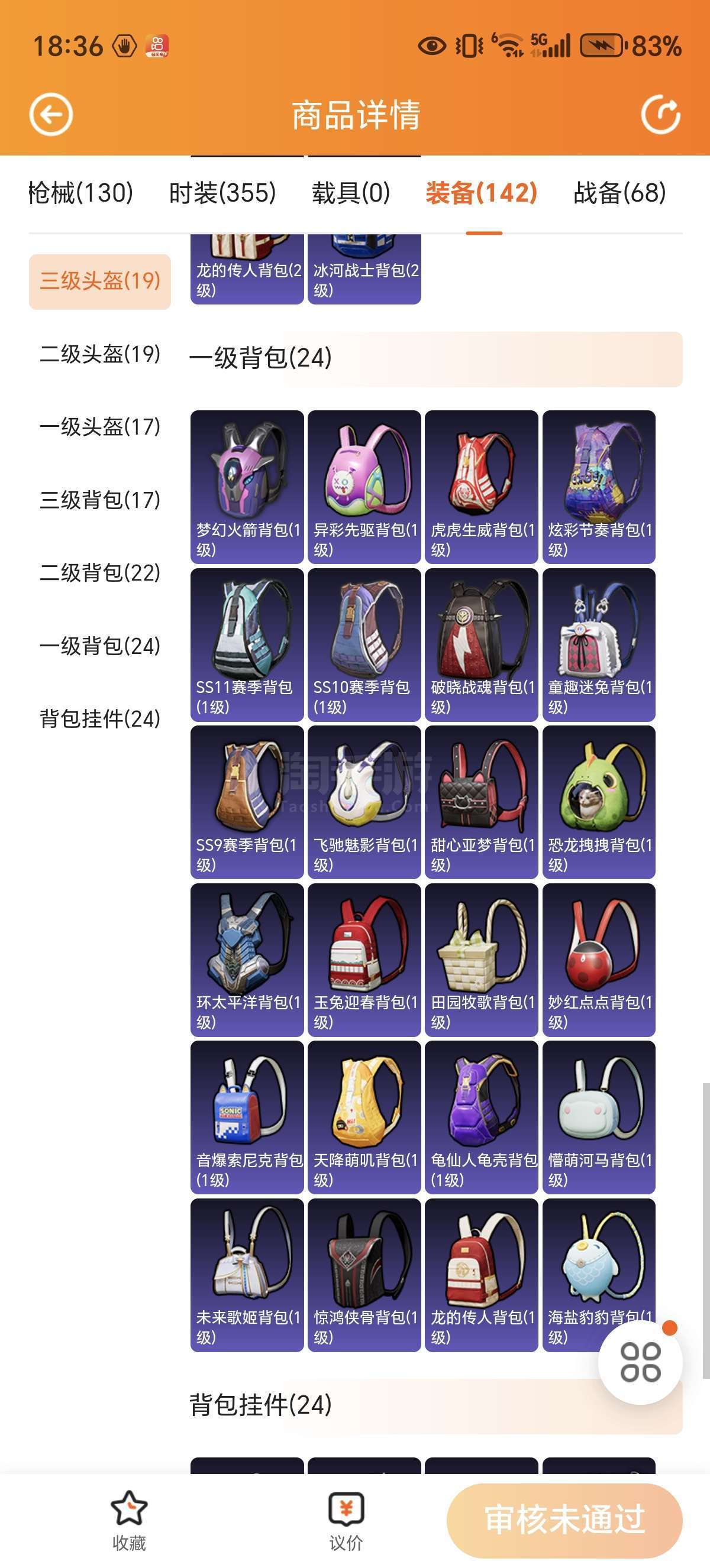View the 梦幻火箭背包 item
710x1568 pixels.
[247, 487]
